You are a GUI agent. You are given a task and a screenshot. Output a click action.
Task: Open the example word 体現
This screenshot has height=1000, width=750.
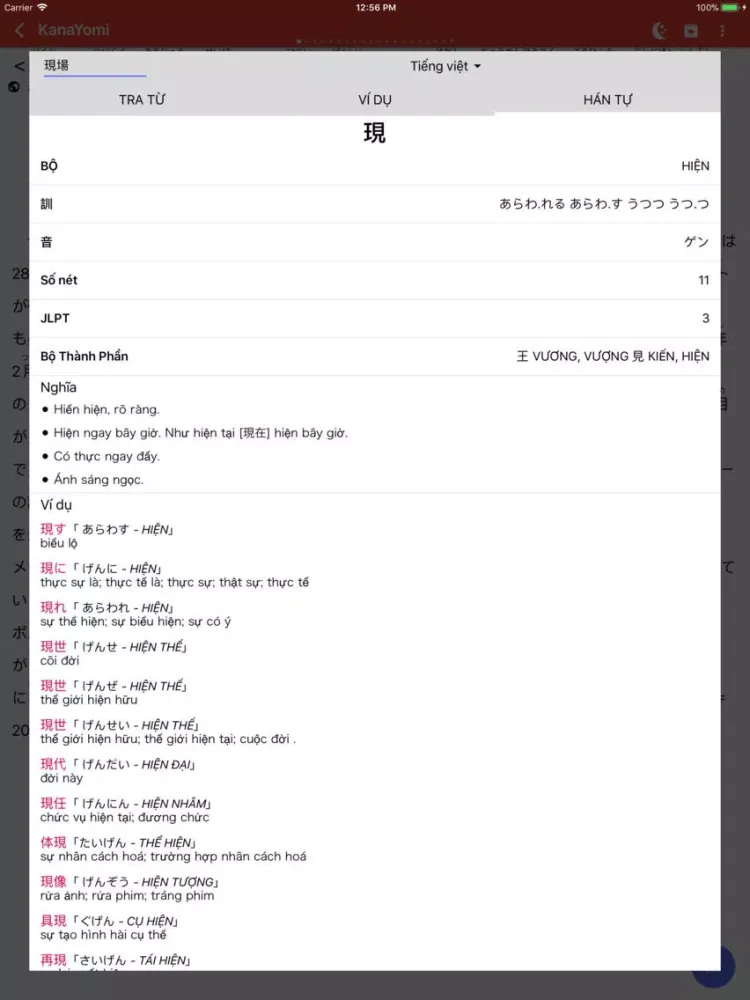(53, 842)
